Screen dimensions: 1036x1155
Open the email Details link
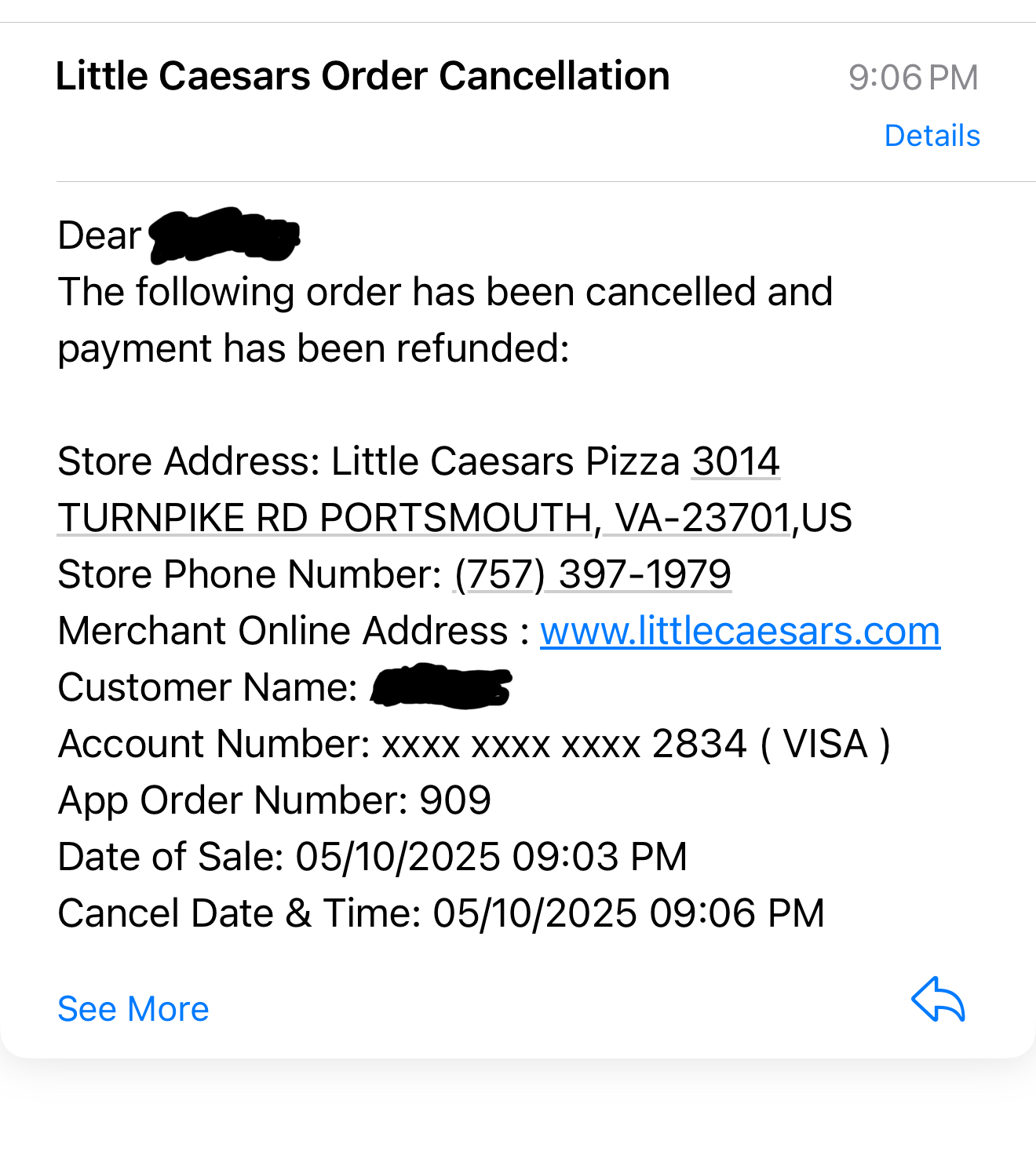pos(932,136)
